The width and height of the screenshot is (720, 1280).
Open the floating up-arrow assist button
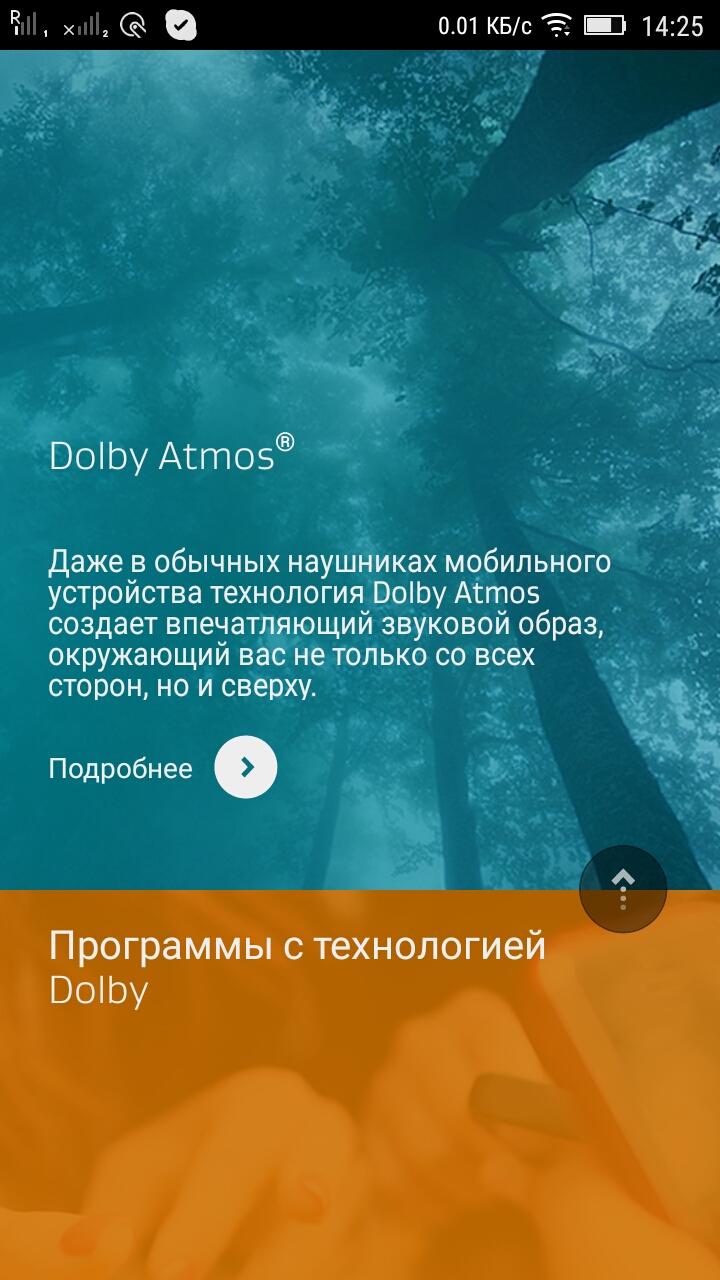(x=623, y=889)
